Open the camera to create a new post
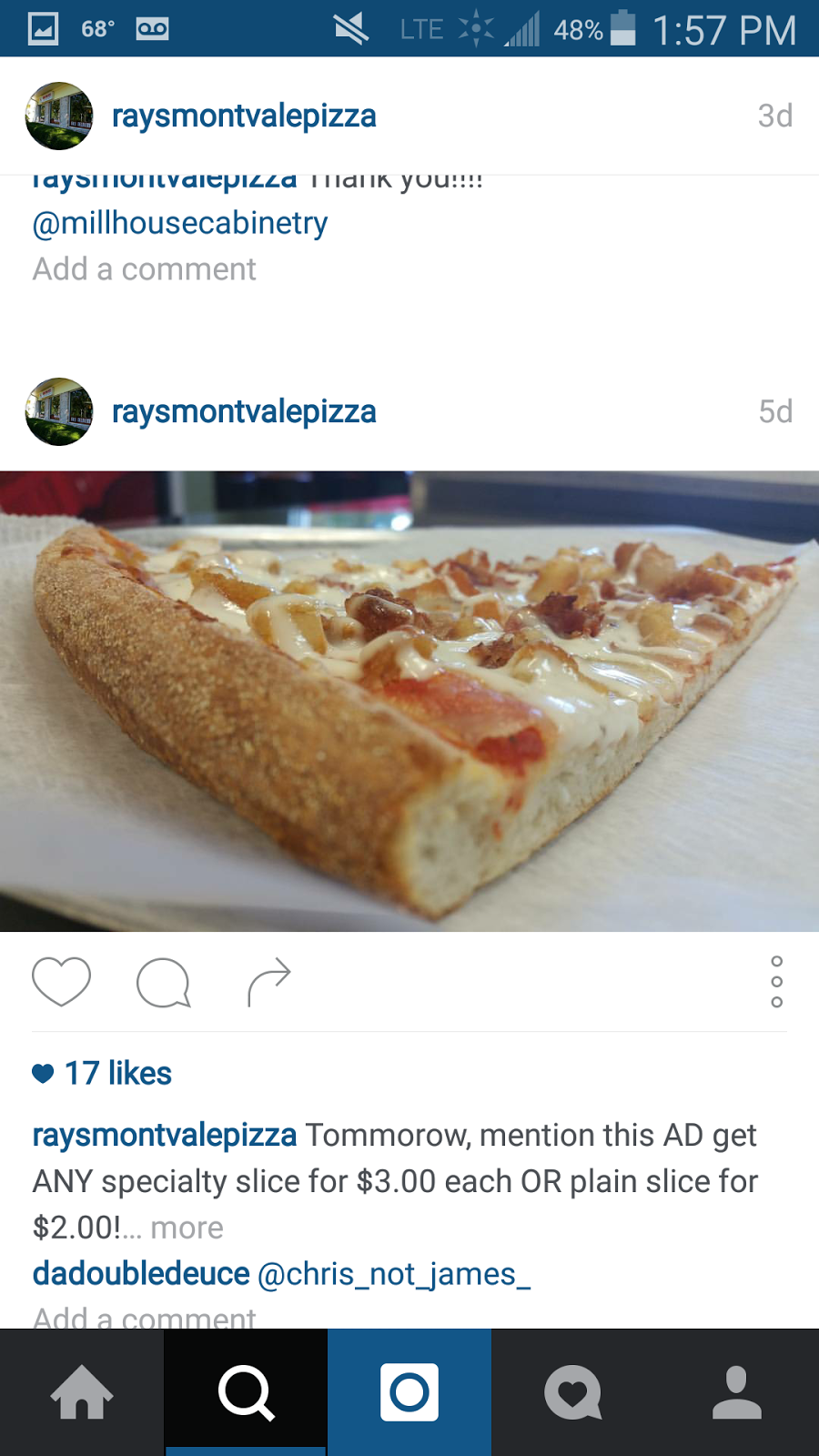 click(409, 1392)
